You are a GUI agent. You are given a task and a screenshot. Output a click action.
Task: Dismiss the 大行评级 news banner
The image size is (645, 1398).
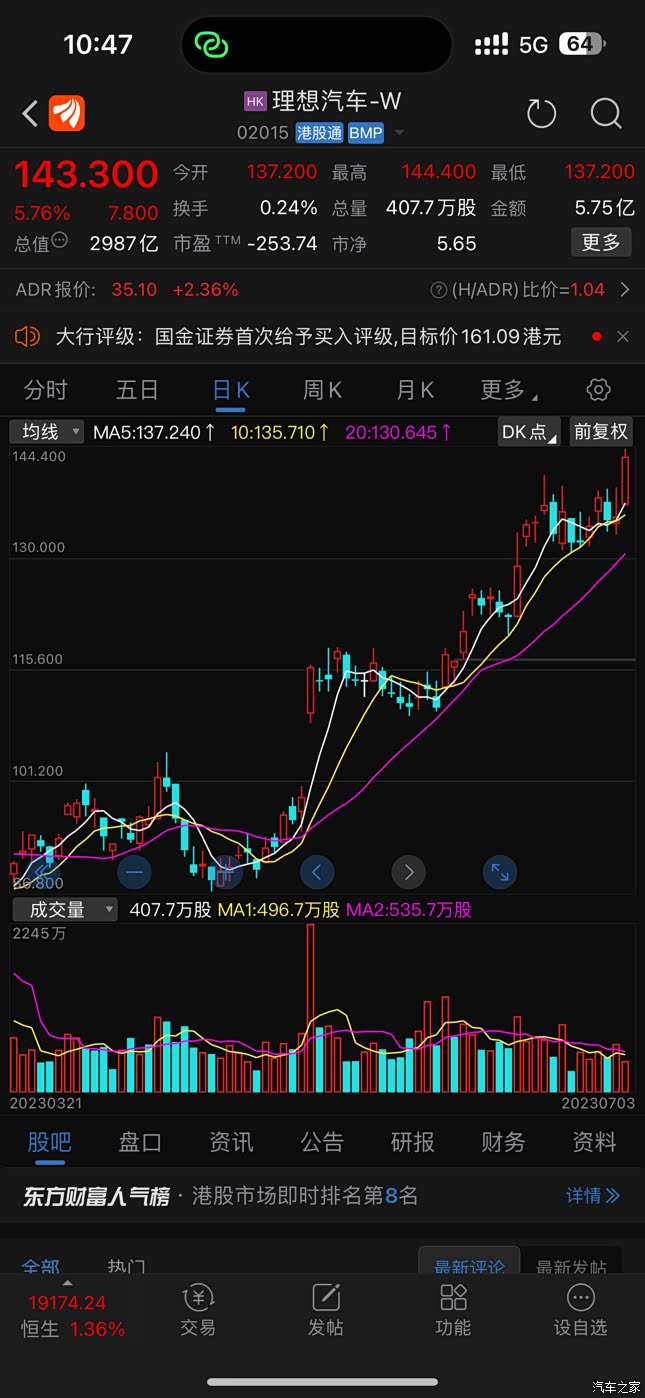click(623, 337)
